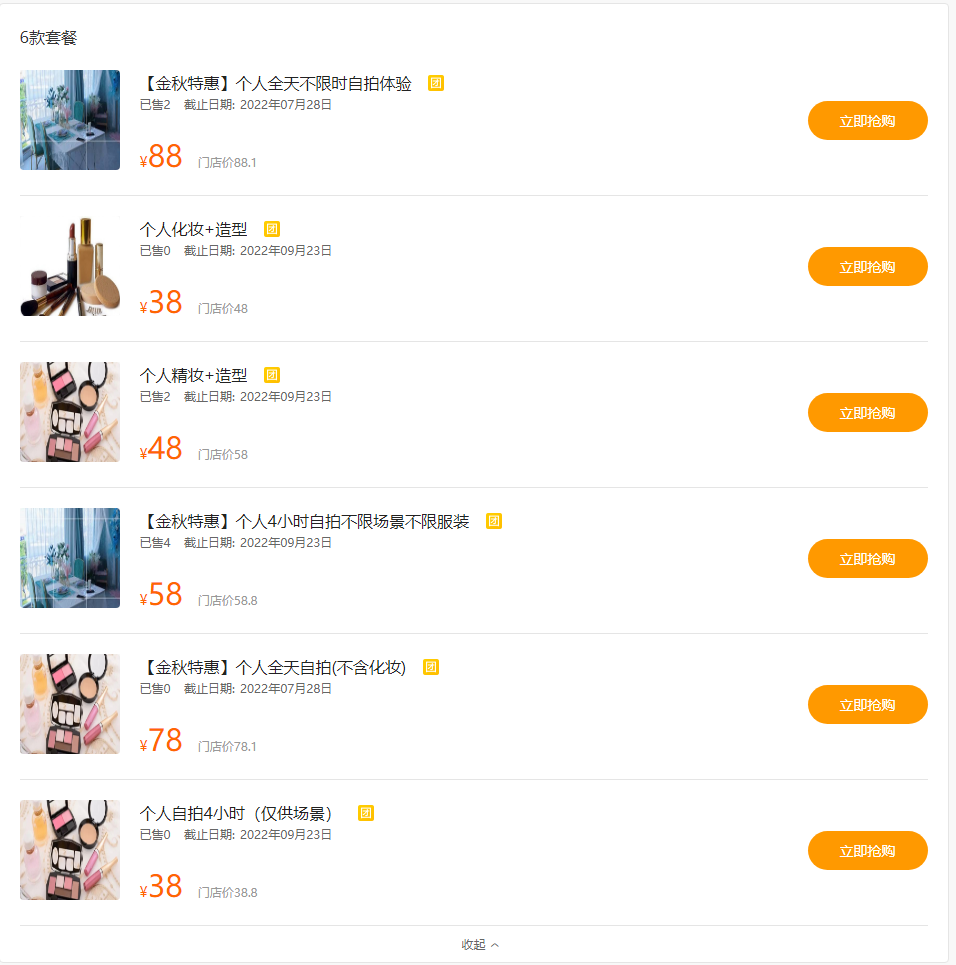Viewport: 956px width, 965px height.
Task: Tap 立即抢购 for 个人精妆+造型
Action: point(867,413)
